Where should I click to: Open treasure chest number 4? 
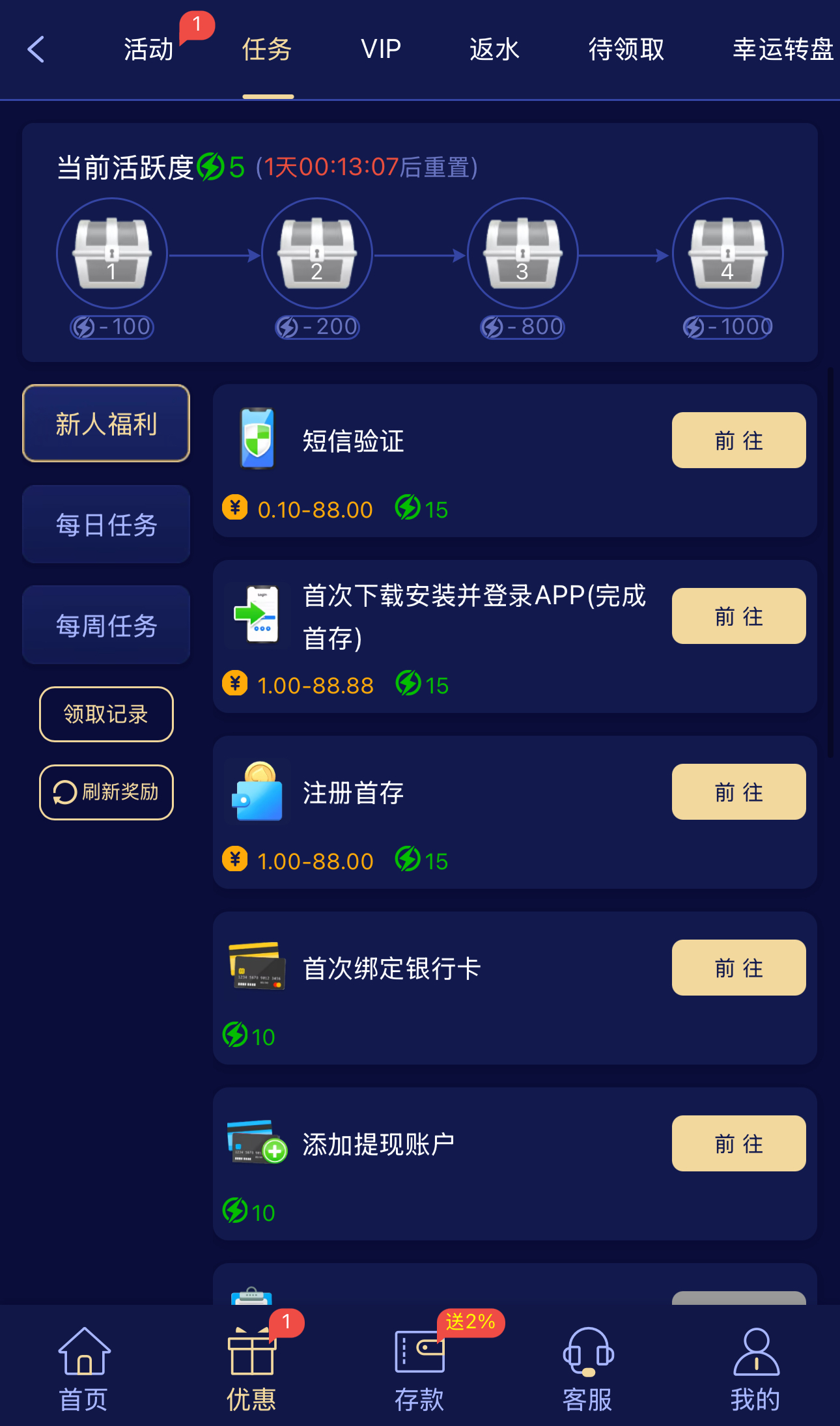[727, 254]
